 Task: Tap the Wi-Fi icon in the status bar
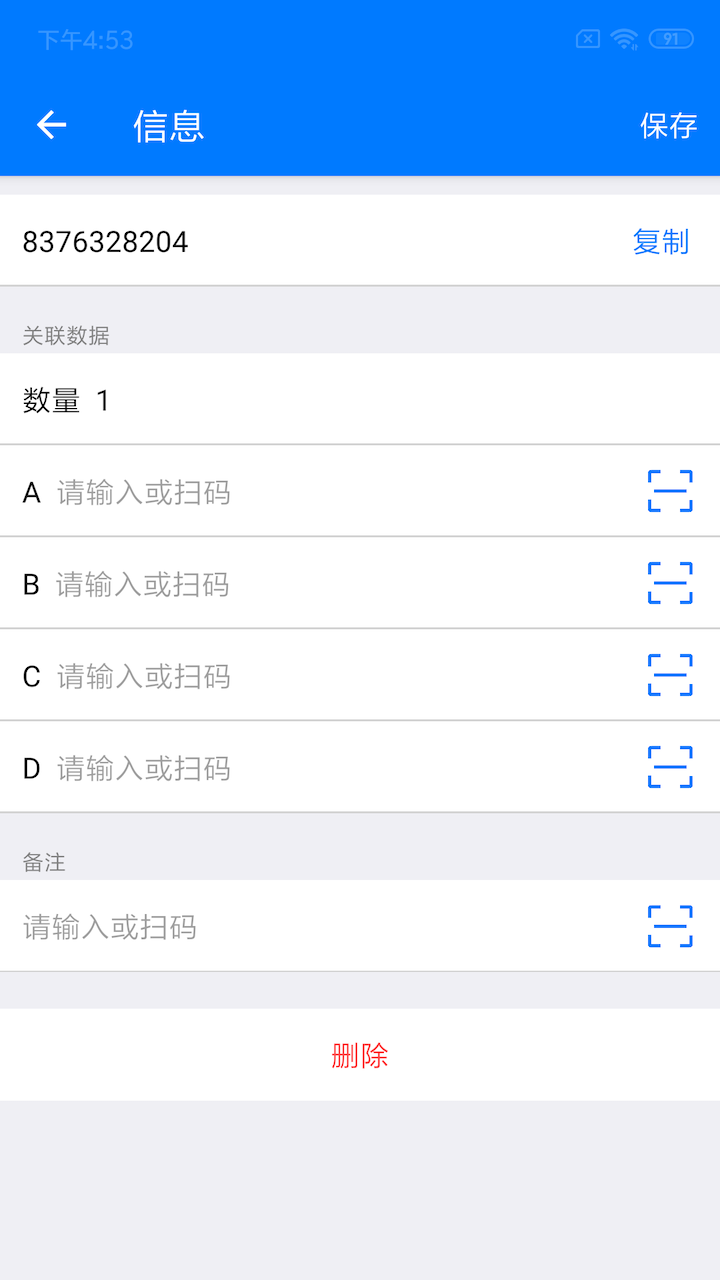coord(622,38)
